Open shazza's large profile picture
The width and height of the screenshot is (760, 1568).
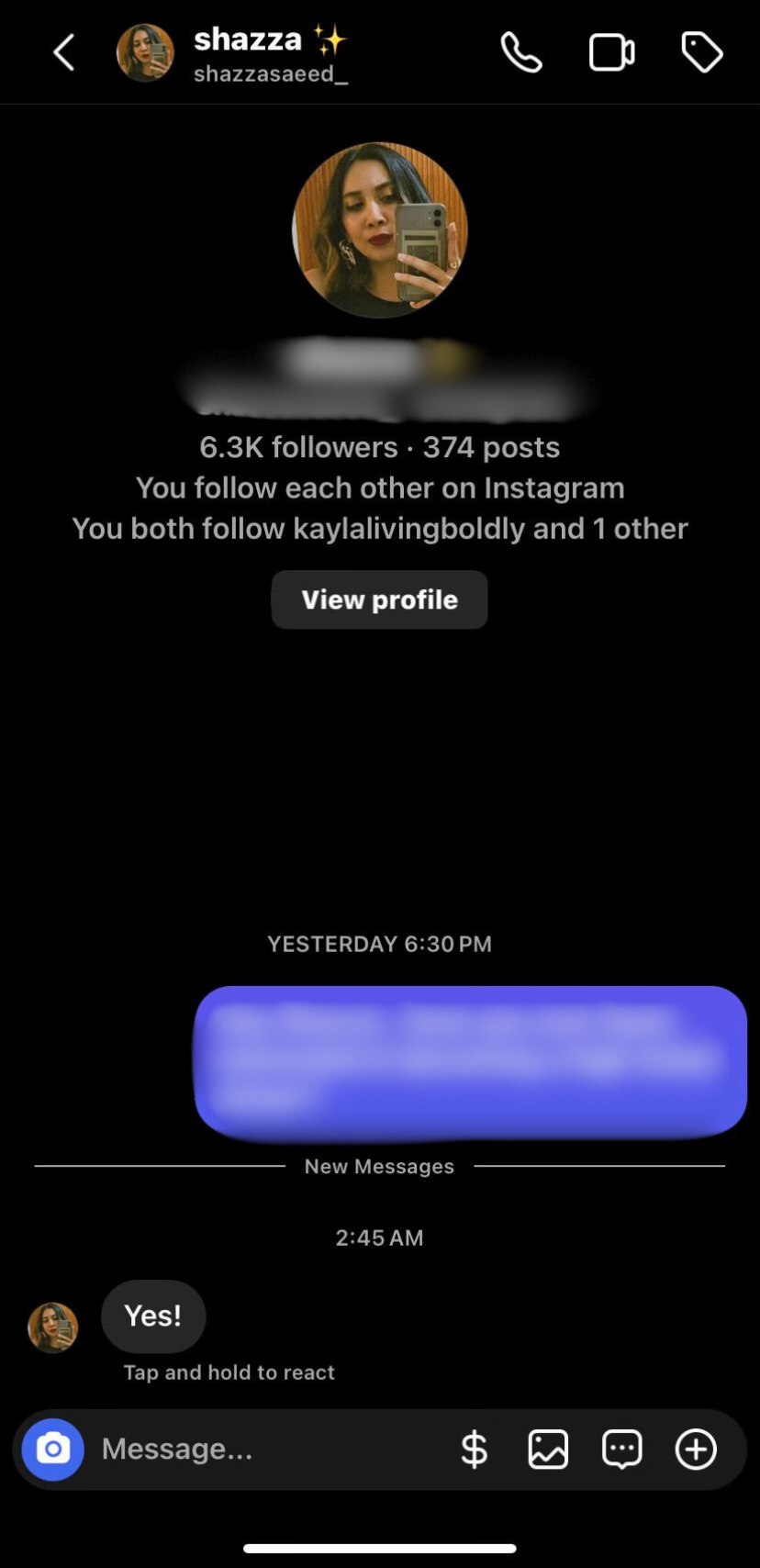tap(379, 230)
